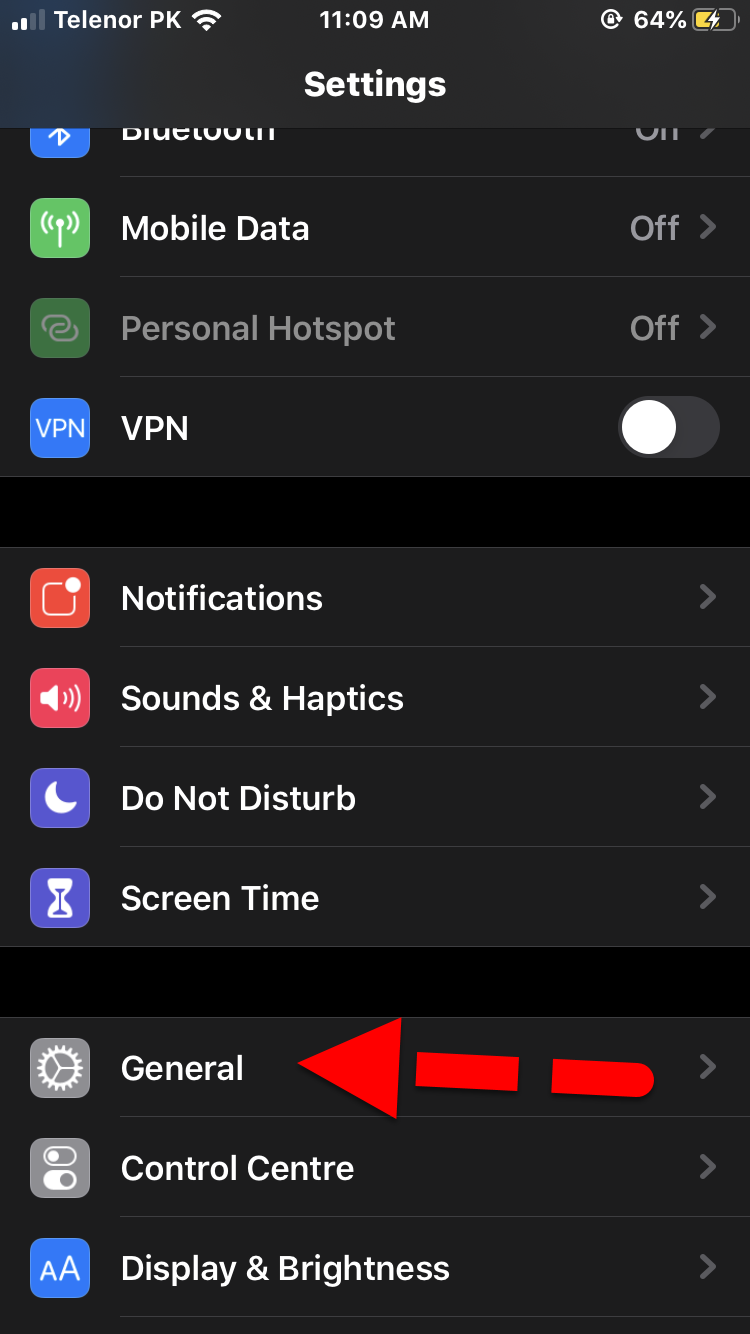Tap the blue VPN icon
Image resolution: width=750 pixels, height=1334 pixels.
tap(59, 428)
